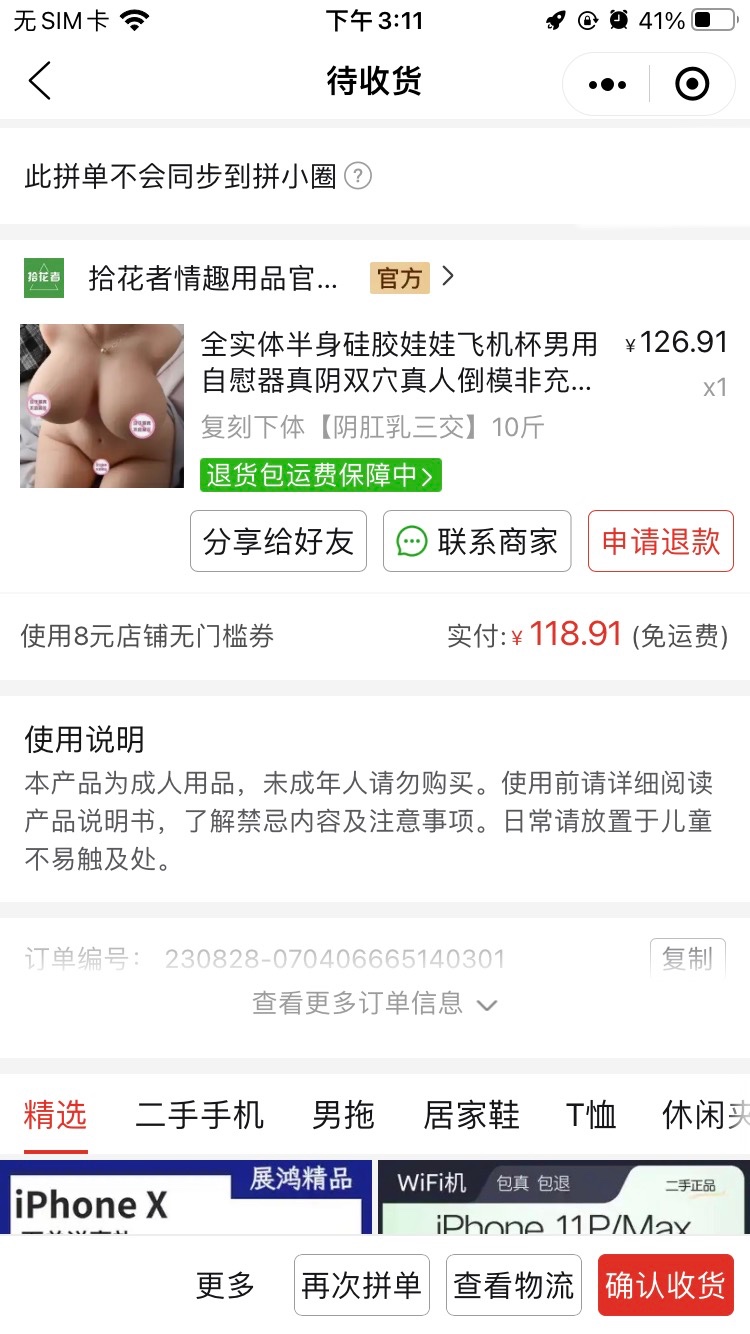The image size is (750, 1334).
Task: Tap 申请退款 to request refund
Action: [x=659, y=541]
